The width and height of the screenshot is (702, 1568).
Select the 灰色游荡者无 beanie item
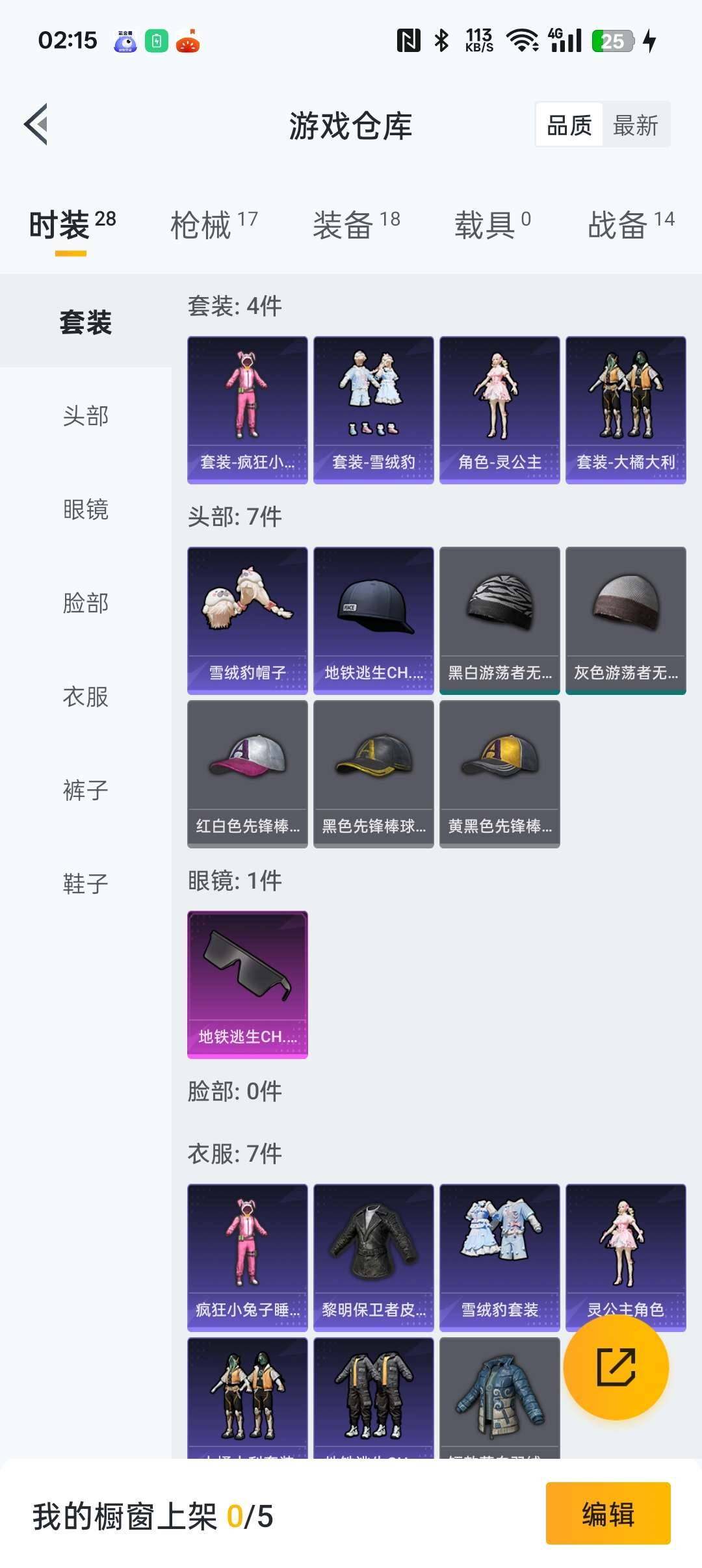[625, 618]
